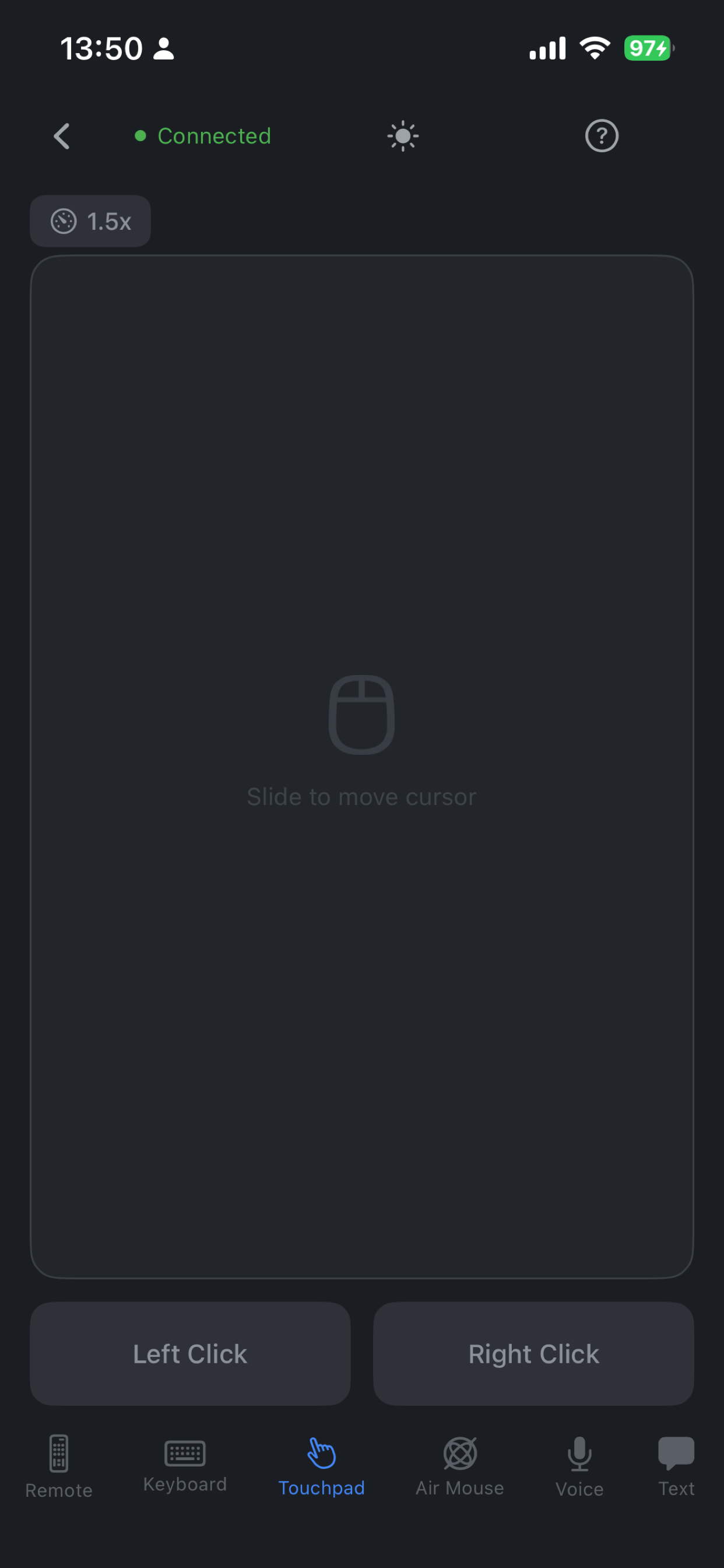Switch to Air Mouse mode
Screen dimensions: 724x1568
(x=459, y=1466)
